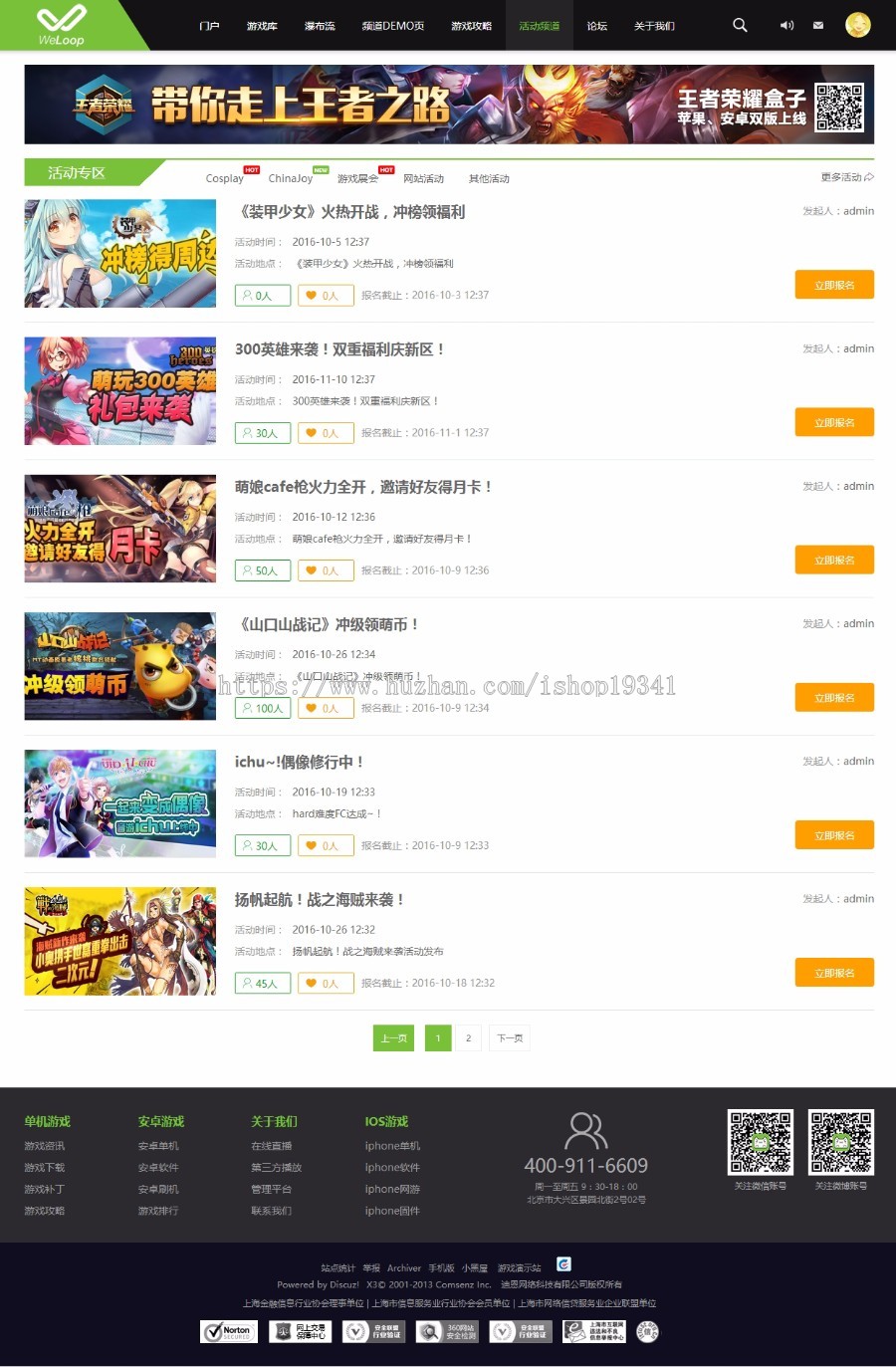
Task: View 更多活动 link
Action: 846,177
